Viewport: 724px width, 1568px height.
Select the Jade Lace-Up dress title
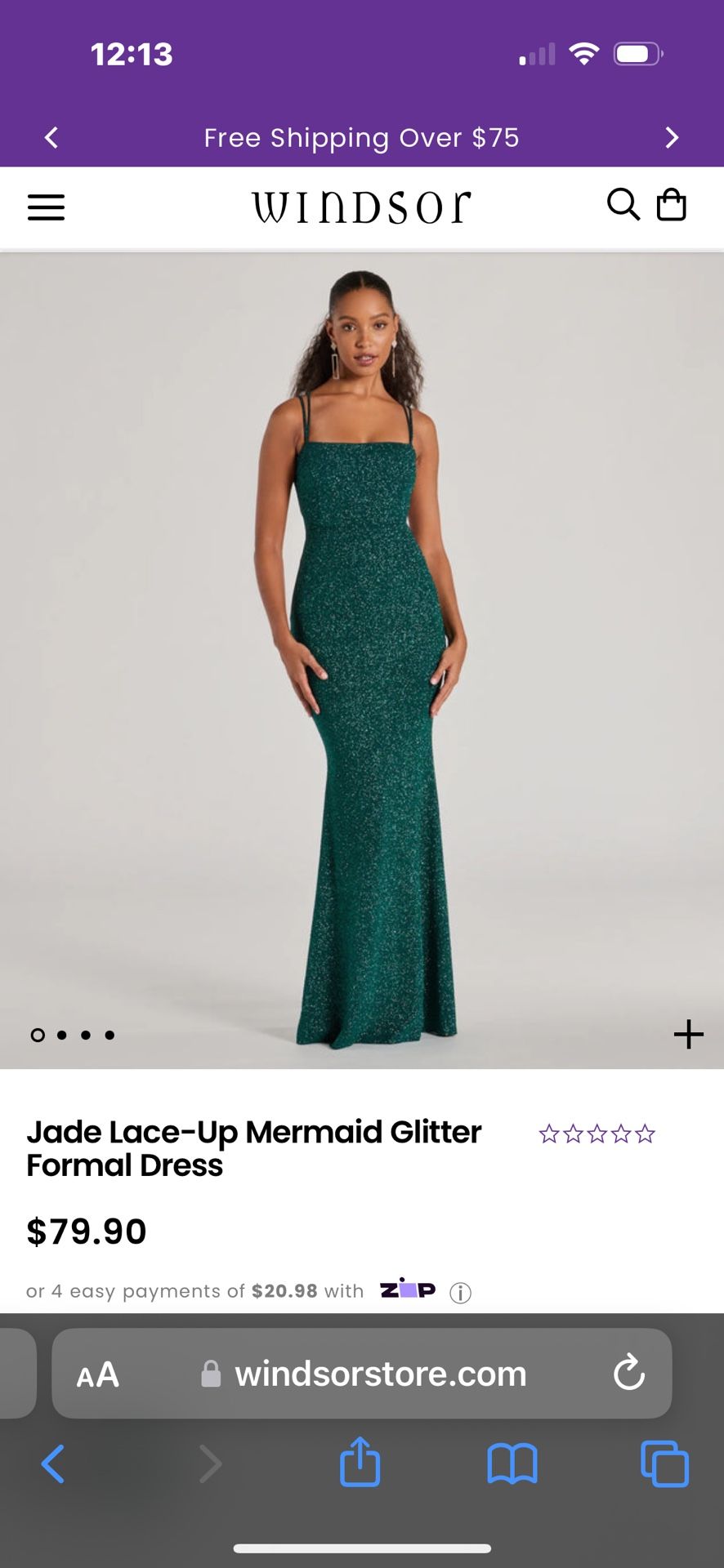tap(254, 1148)
